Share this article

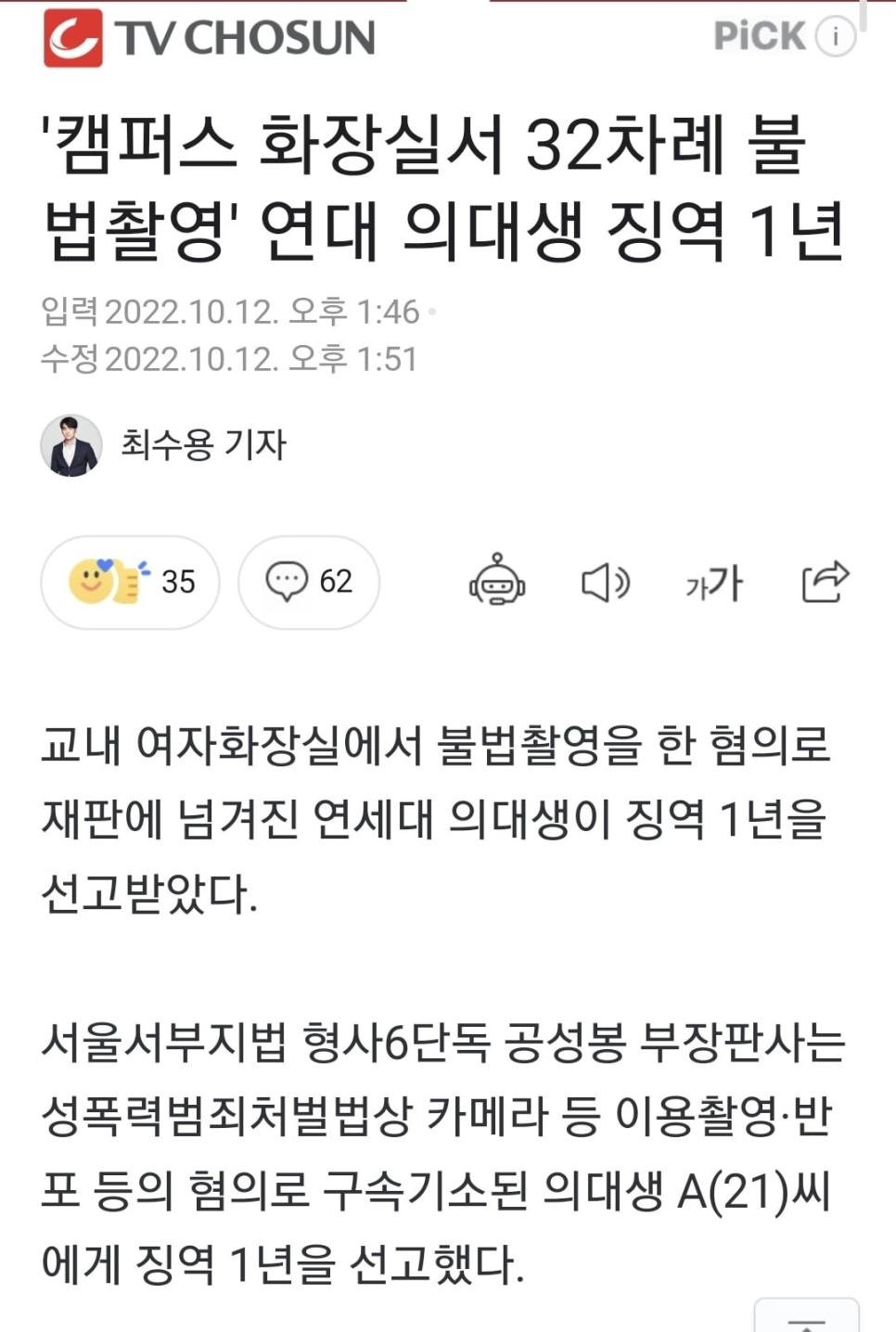point(825,582)
